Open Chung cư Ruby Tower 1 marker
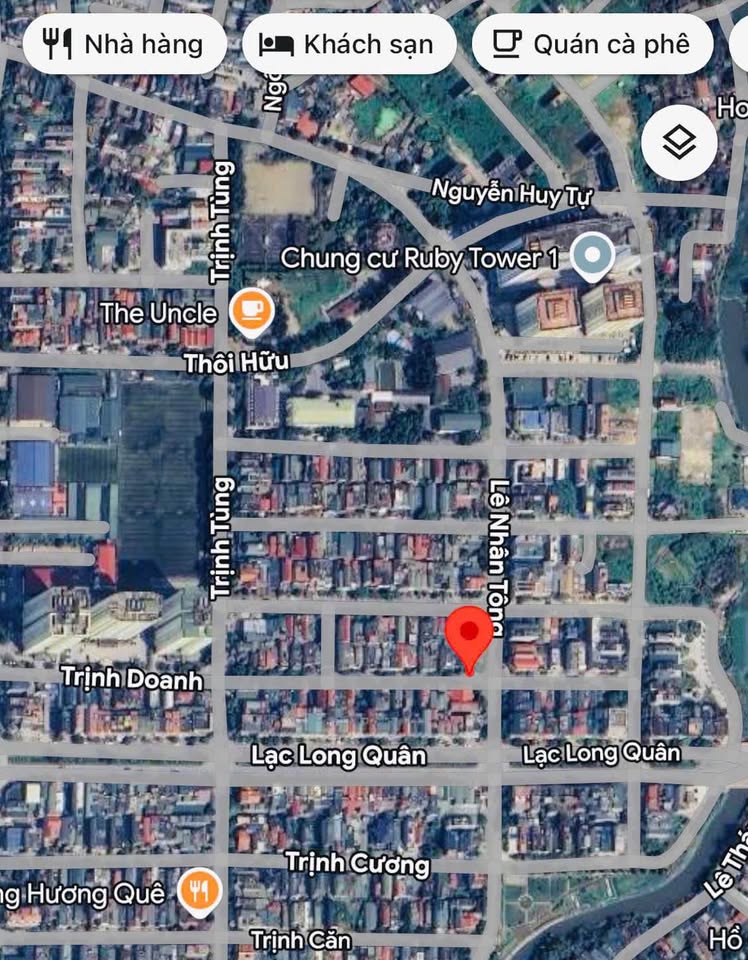Image resolution: width=748 pixels, height=960 pixels. tap(592, 258)
